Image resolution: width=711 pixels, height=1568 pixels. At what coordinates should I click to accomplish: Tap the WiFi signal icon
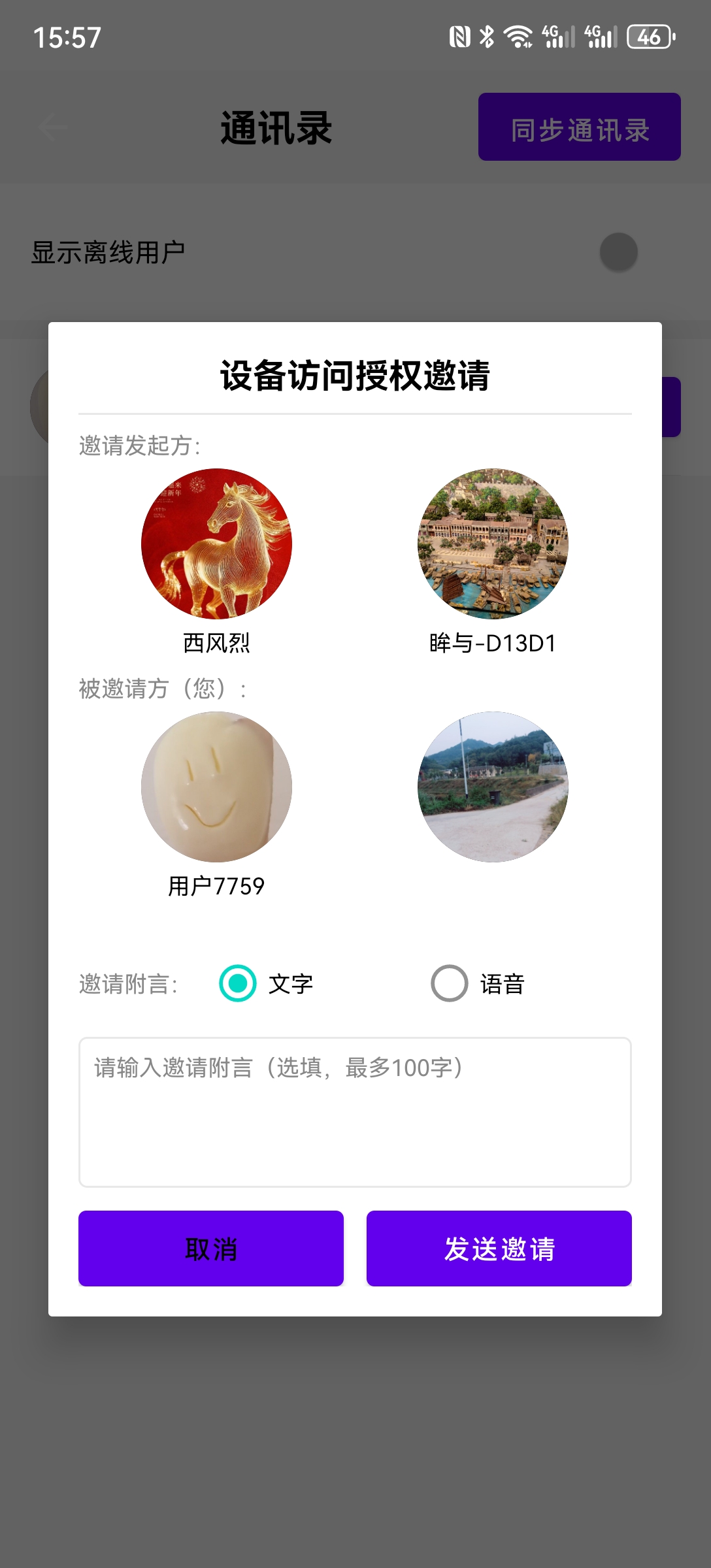pyautogui.click(x=518, y=38)
